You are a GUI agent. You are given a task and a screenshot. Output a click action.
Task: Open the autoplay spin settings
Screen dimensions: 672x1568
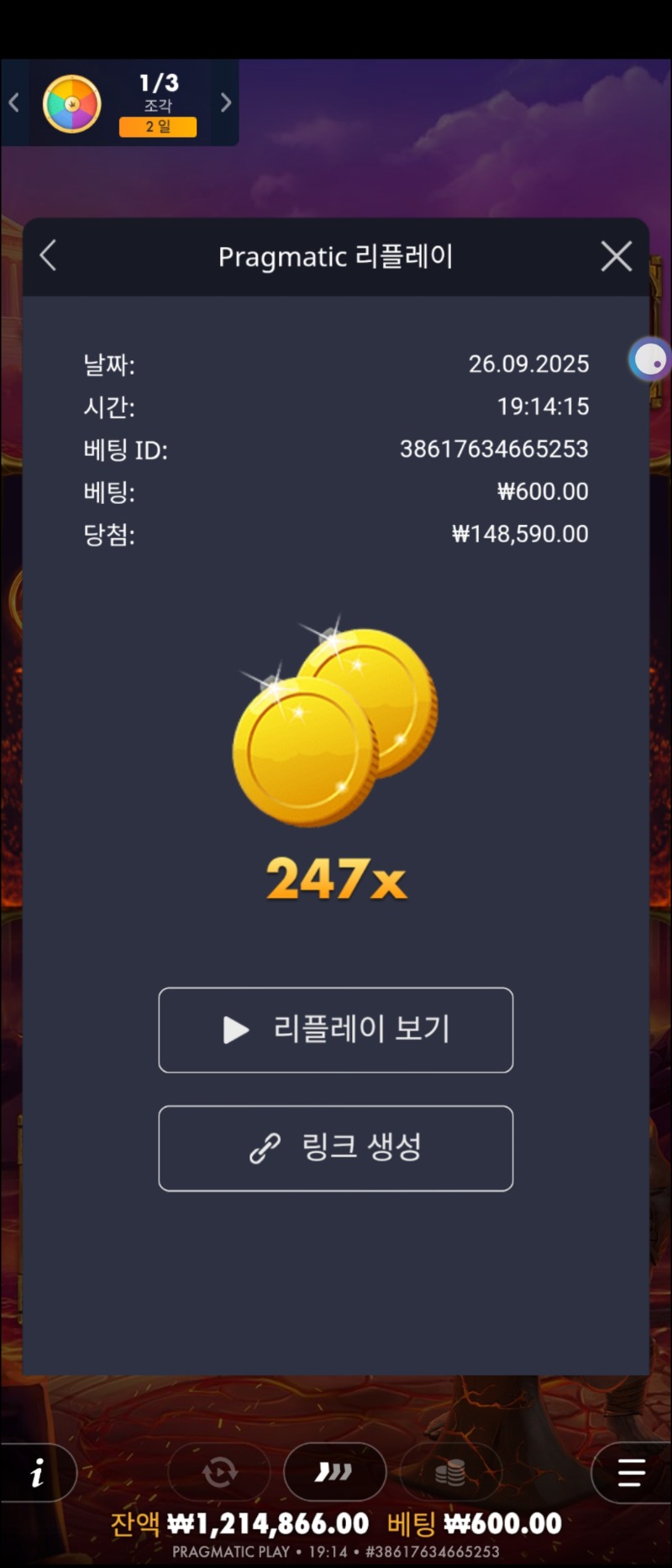tap(219, 1472)
